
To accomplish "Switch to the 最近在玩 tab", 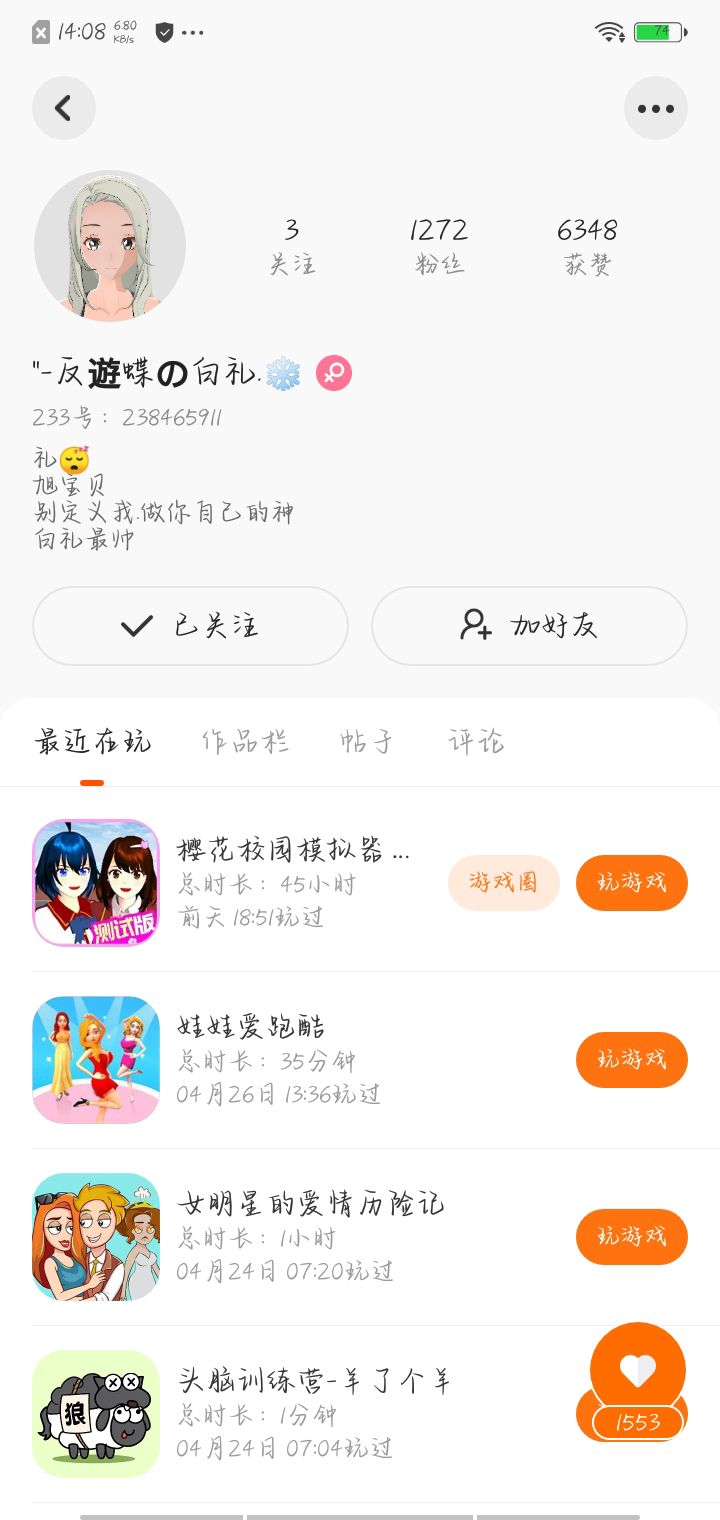I will (x=93, y=742).
